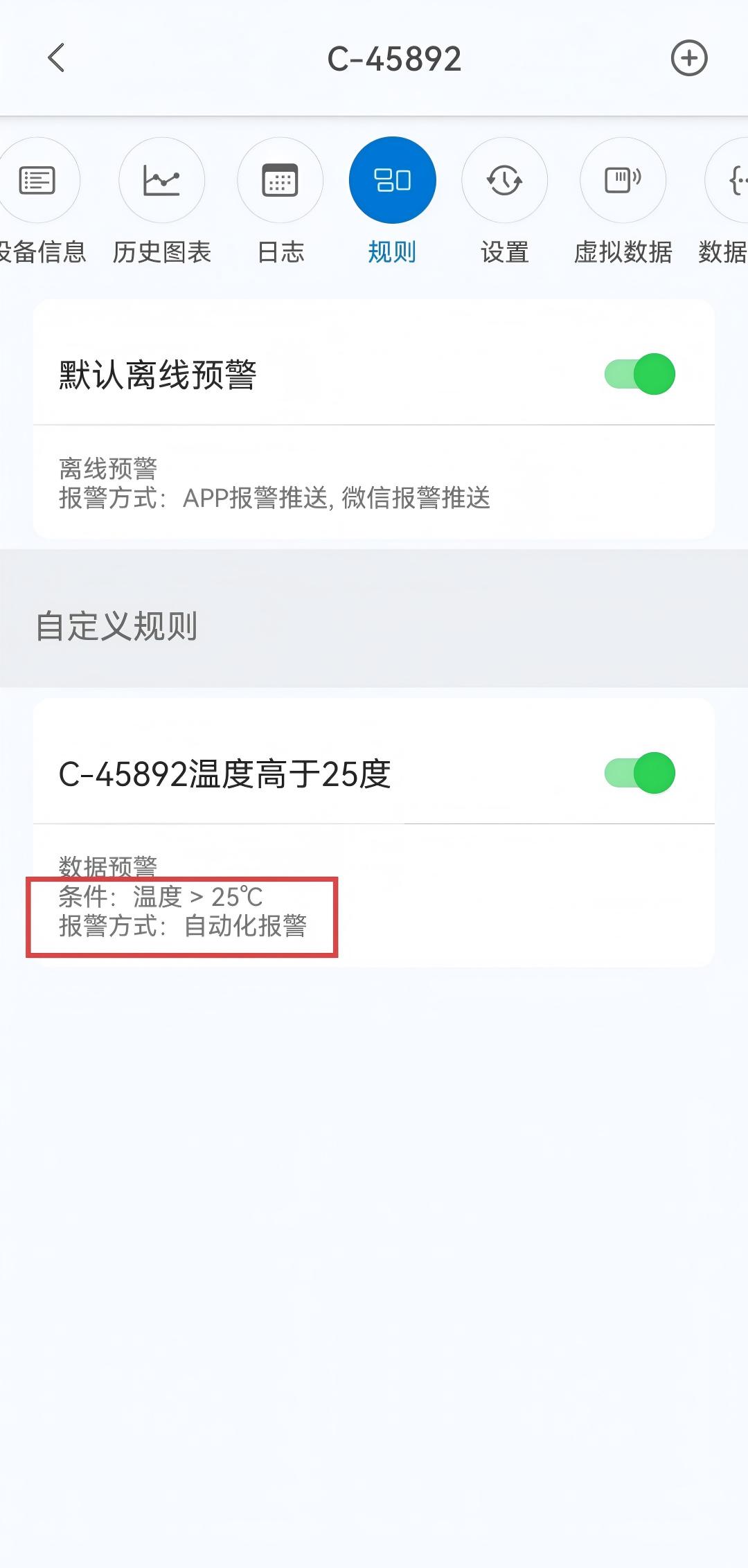Image resolution: width=748 pixels, height=1568 pixels.
Task: Open the 历史图表 tab
Action: (161, 181)
